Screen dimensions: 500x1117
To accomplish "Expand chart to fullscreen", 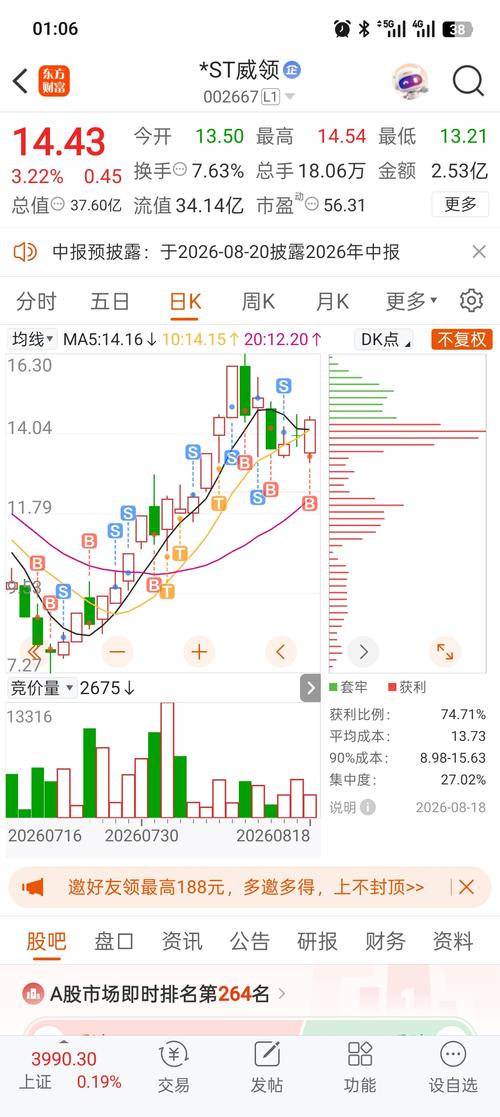I will point(445,651).
